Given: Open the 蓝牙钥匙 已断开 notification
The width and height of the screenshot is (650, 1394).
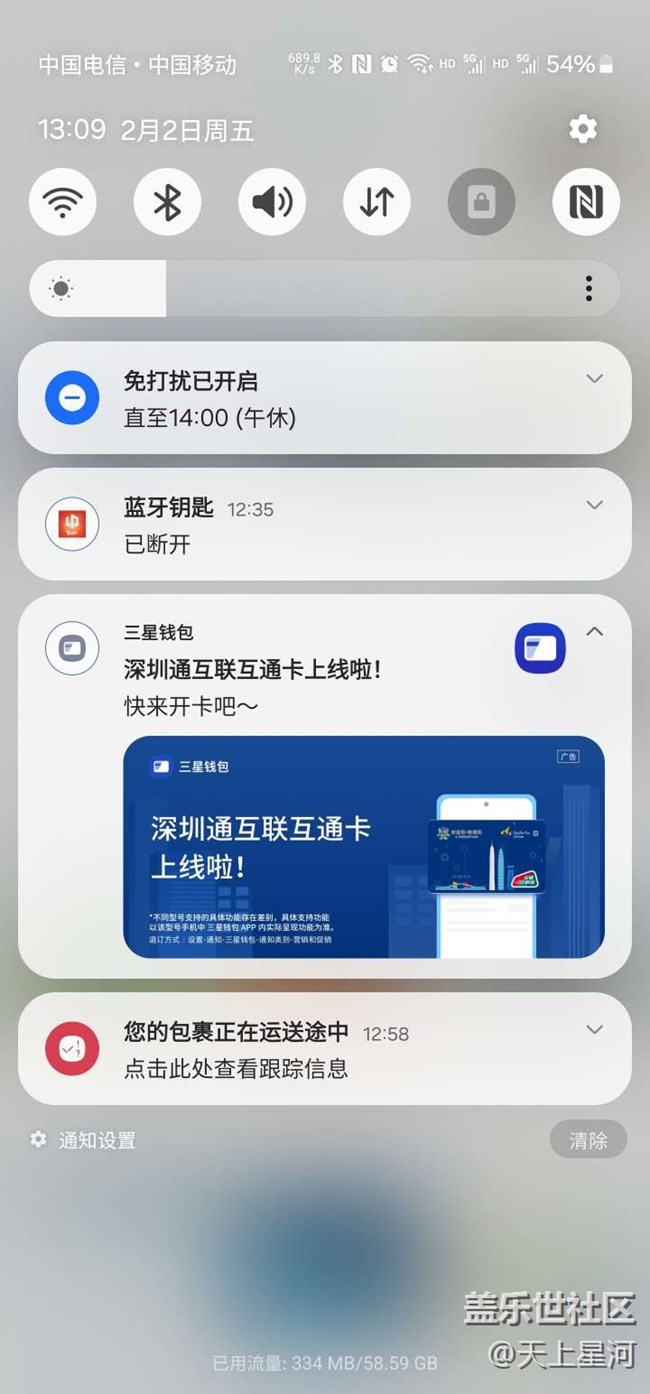Looking at the screenshot, I should 324,524.
